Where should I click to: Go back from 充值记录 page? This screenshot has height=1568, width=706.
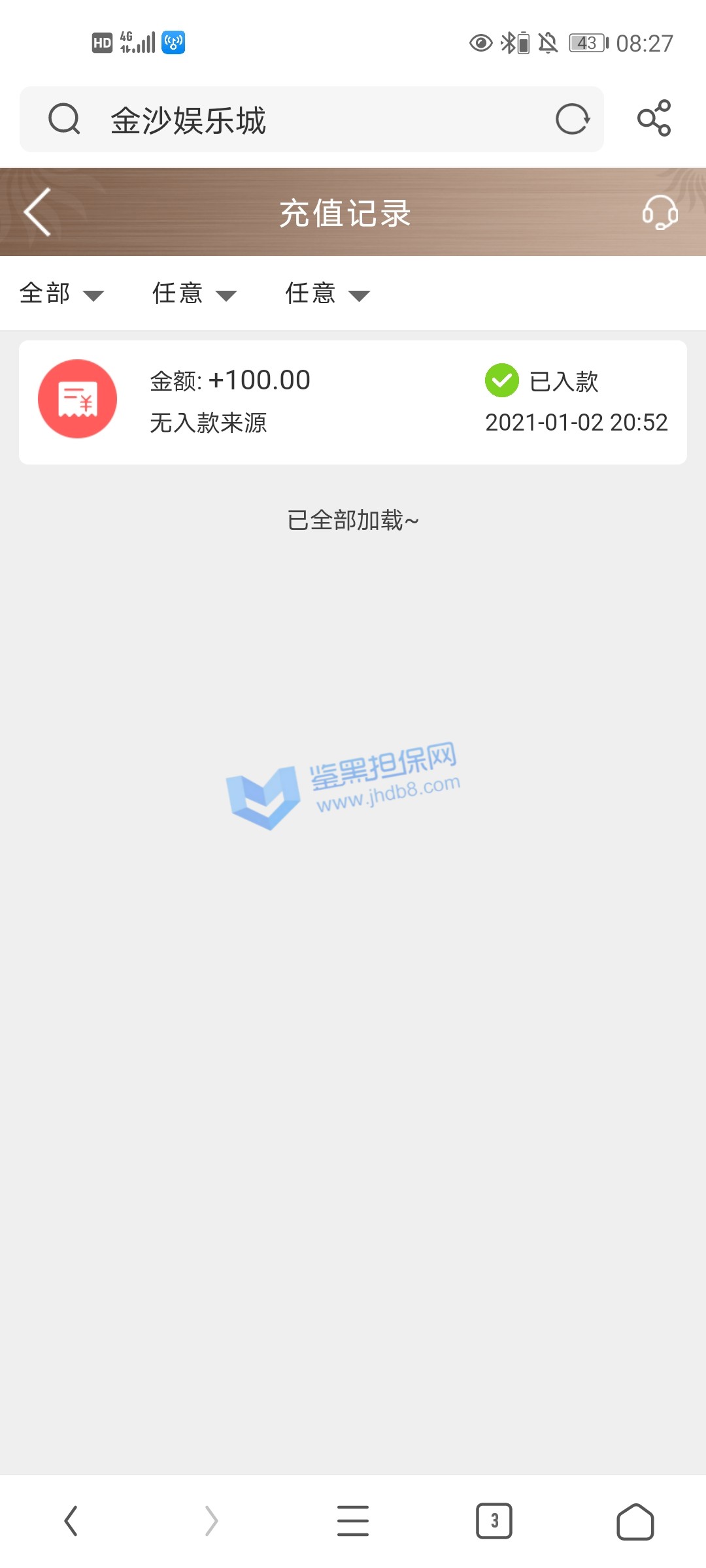coord(37,212)
